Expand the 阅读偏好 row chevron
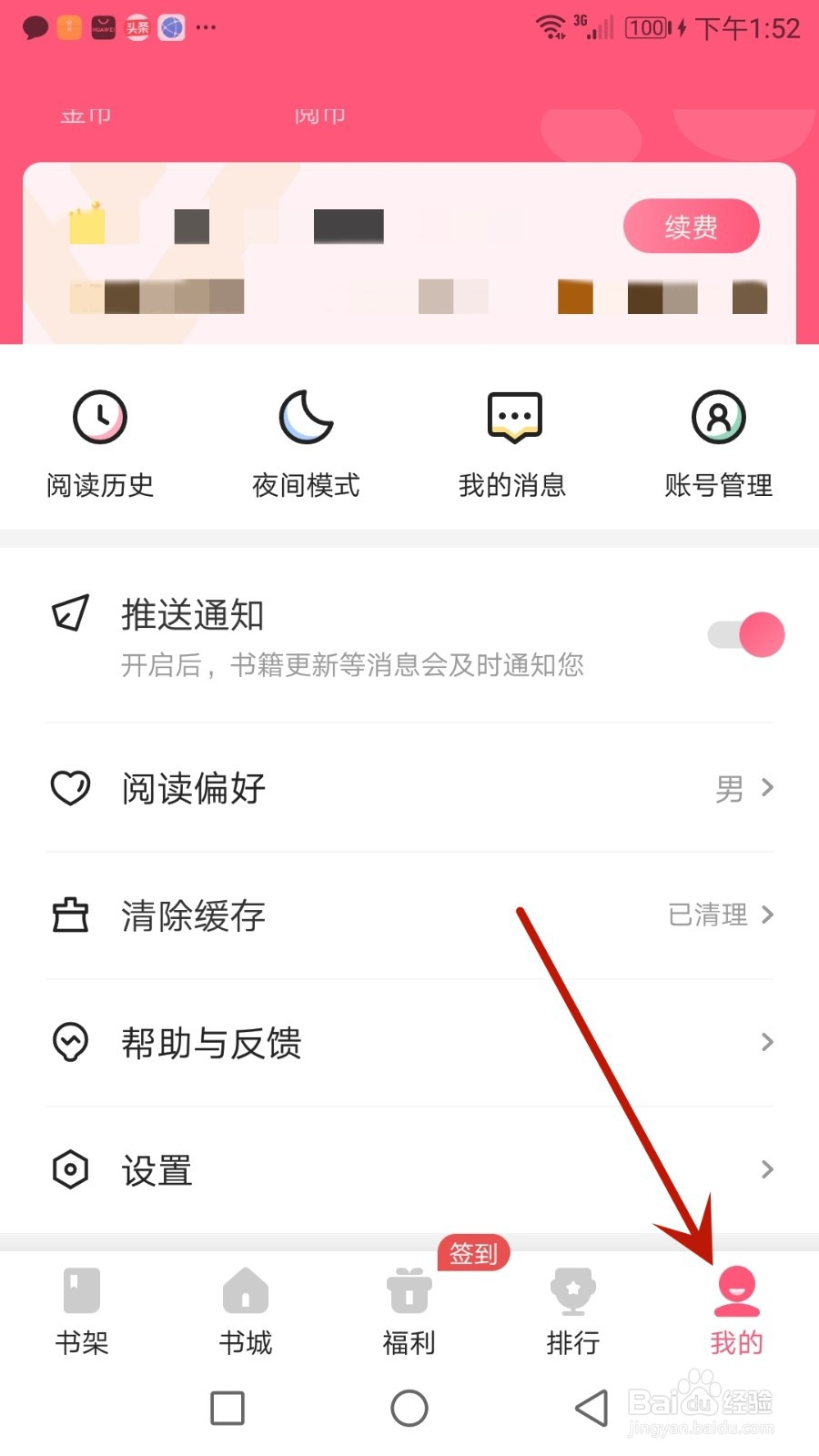 [x=769, y=788]
